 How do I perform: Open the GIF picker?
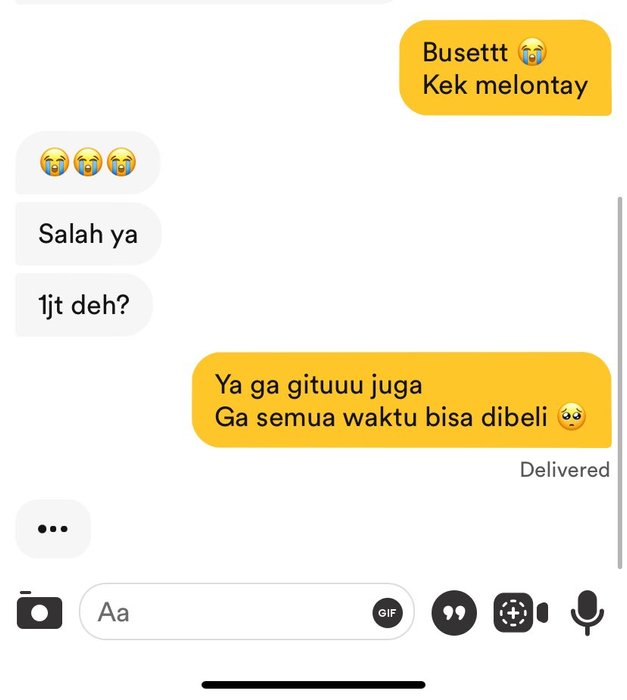pyautogui.click(x=387, y=612)
